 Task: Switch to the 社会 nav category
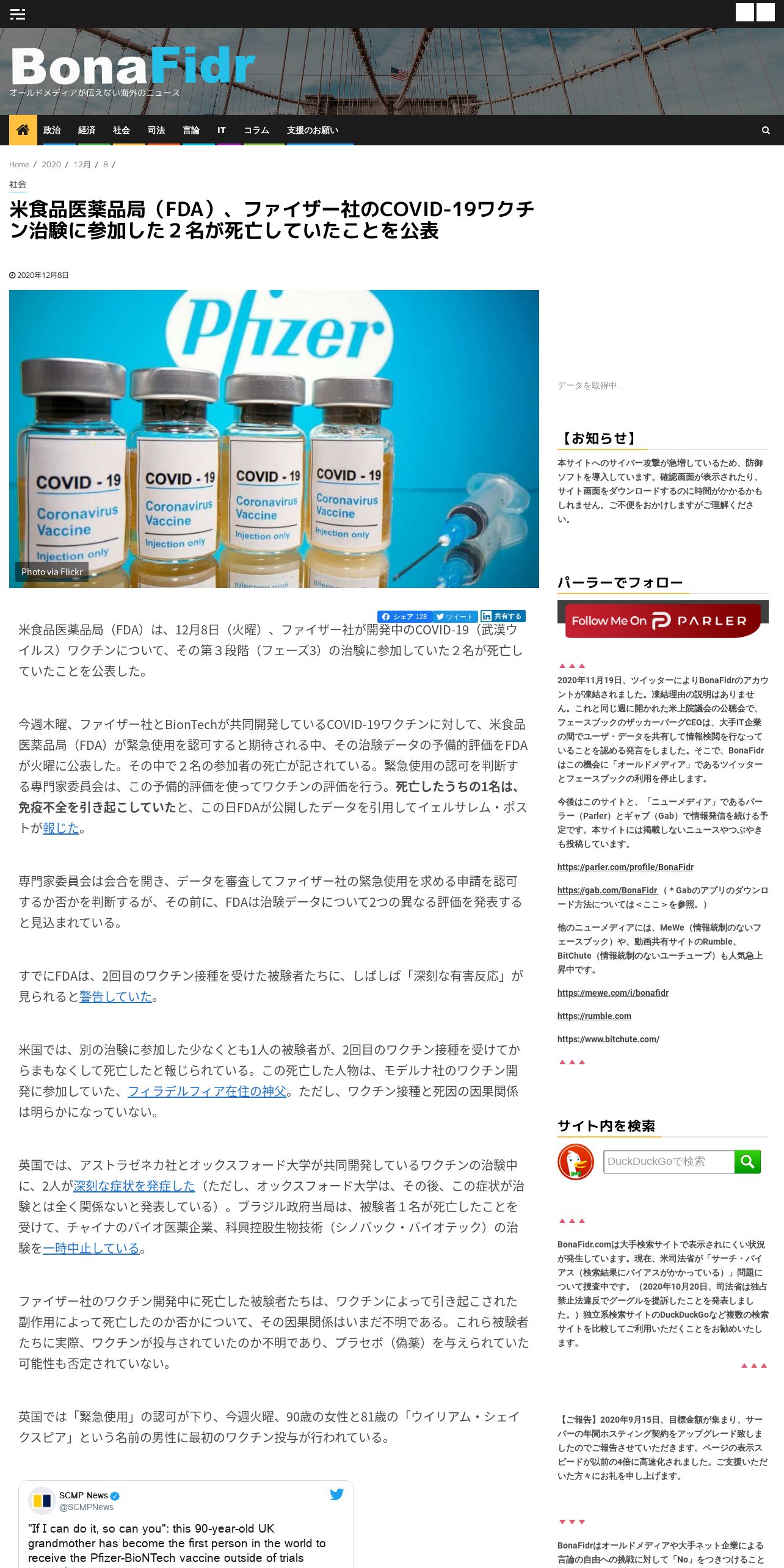[x=122, y=130]
